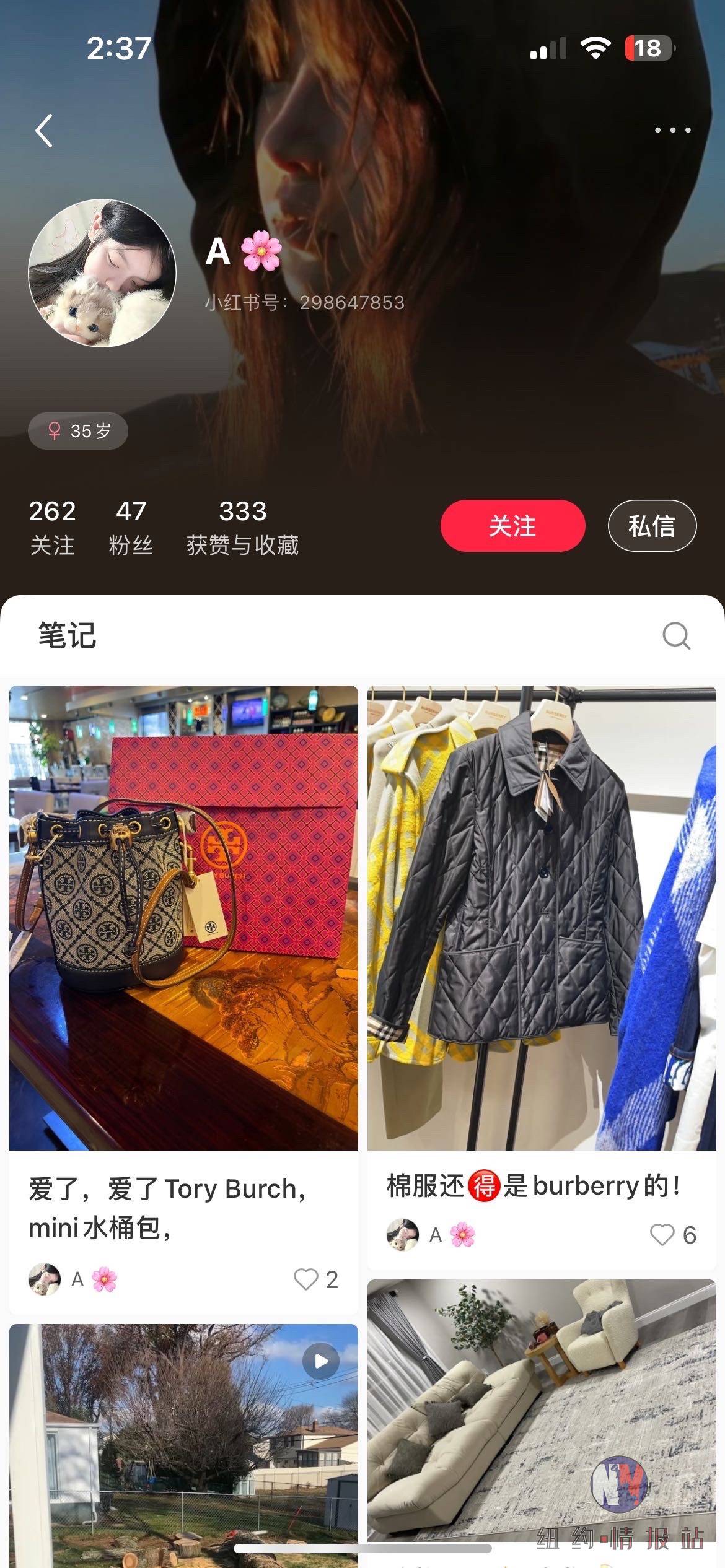Follow this user with 关注 button
The image size is (725, 1568).
pos(512,526)
